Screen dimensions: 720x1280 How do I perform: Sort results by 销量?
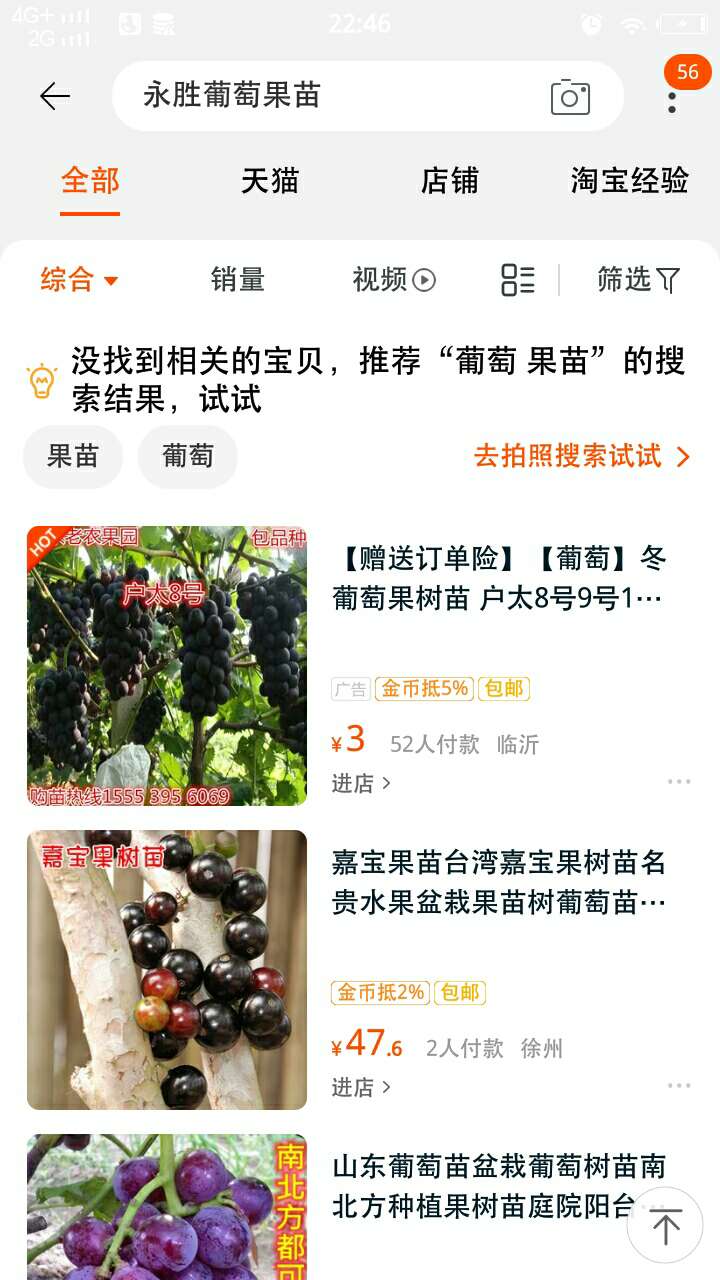click(238, 280)
